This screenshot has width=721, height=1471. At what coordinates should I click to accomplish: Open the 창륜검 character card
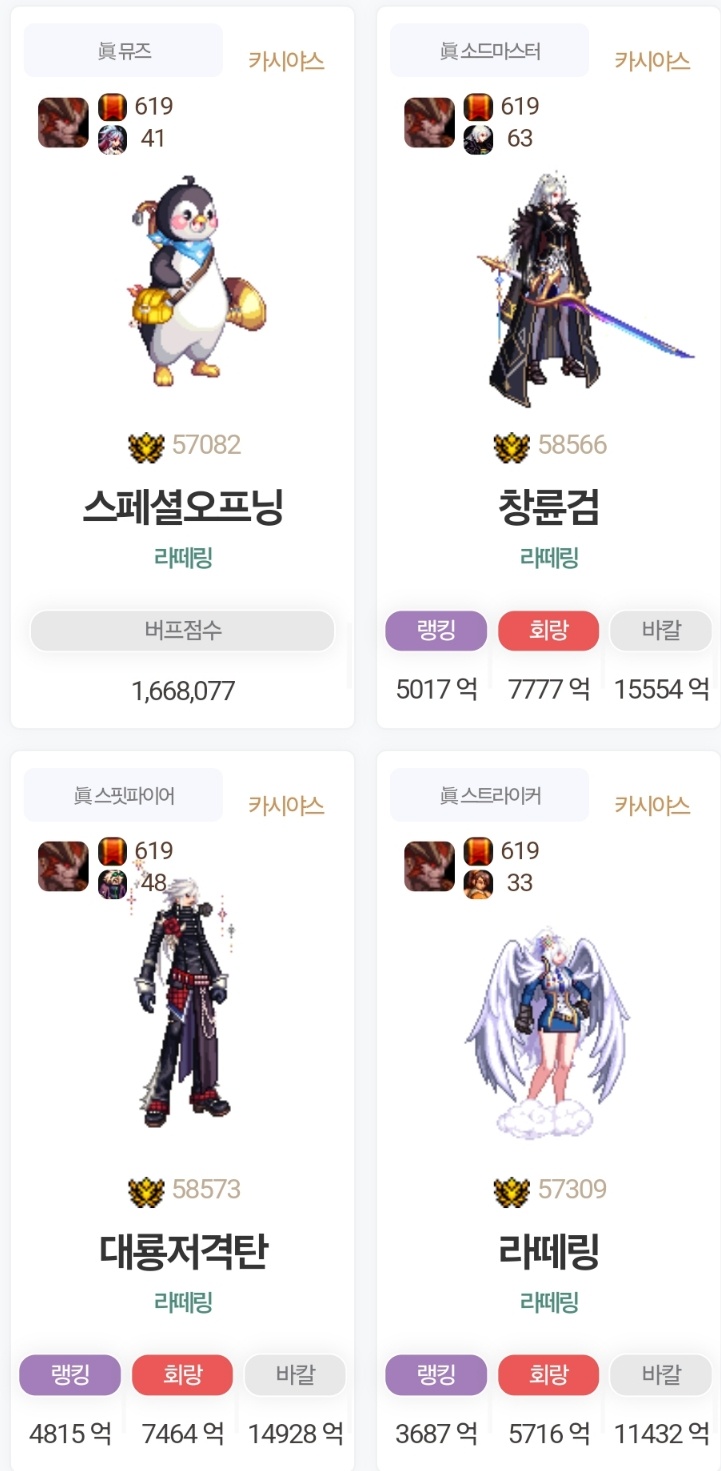point(548,508)
